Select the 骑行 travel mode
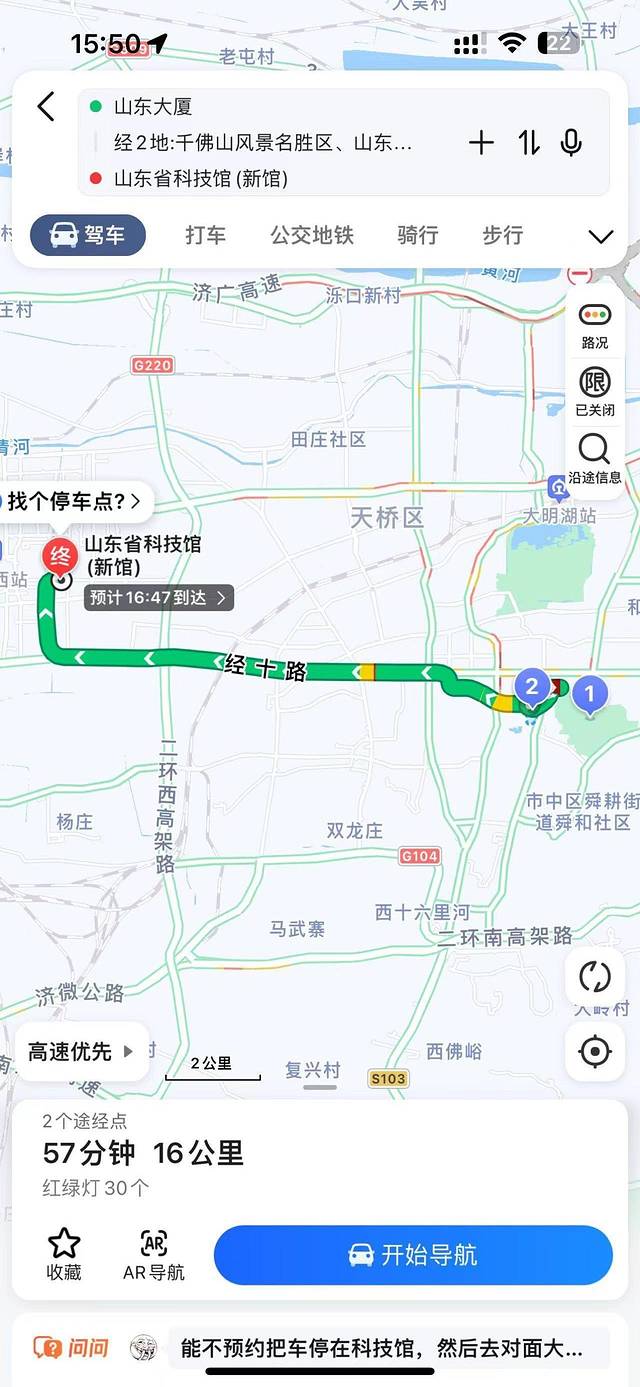This screenshot has width=640, height=1387. tap(417, 235)
